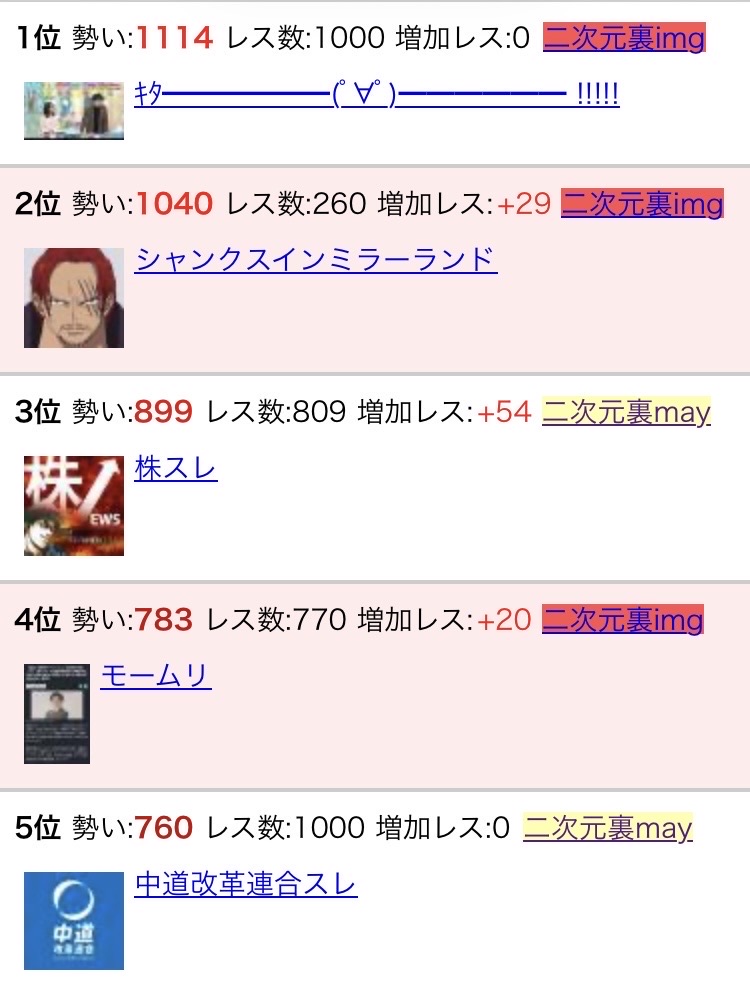Go to 二次元裏may from the 3位 row
The height and width of the screenshot is (994, 750).
pos(626,412)
